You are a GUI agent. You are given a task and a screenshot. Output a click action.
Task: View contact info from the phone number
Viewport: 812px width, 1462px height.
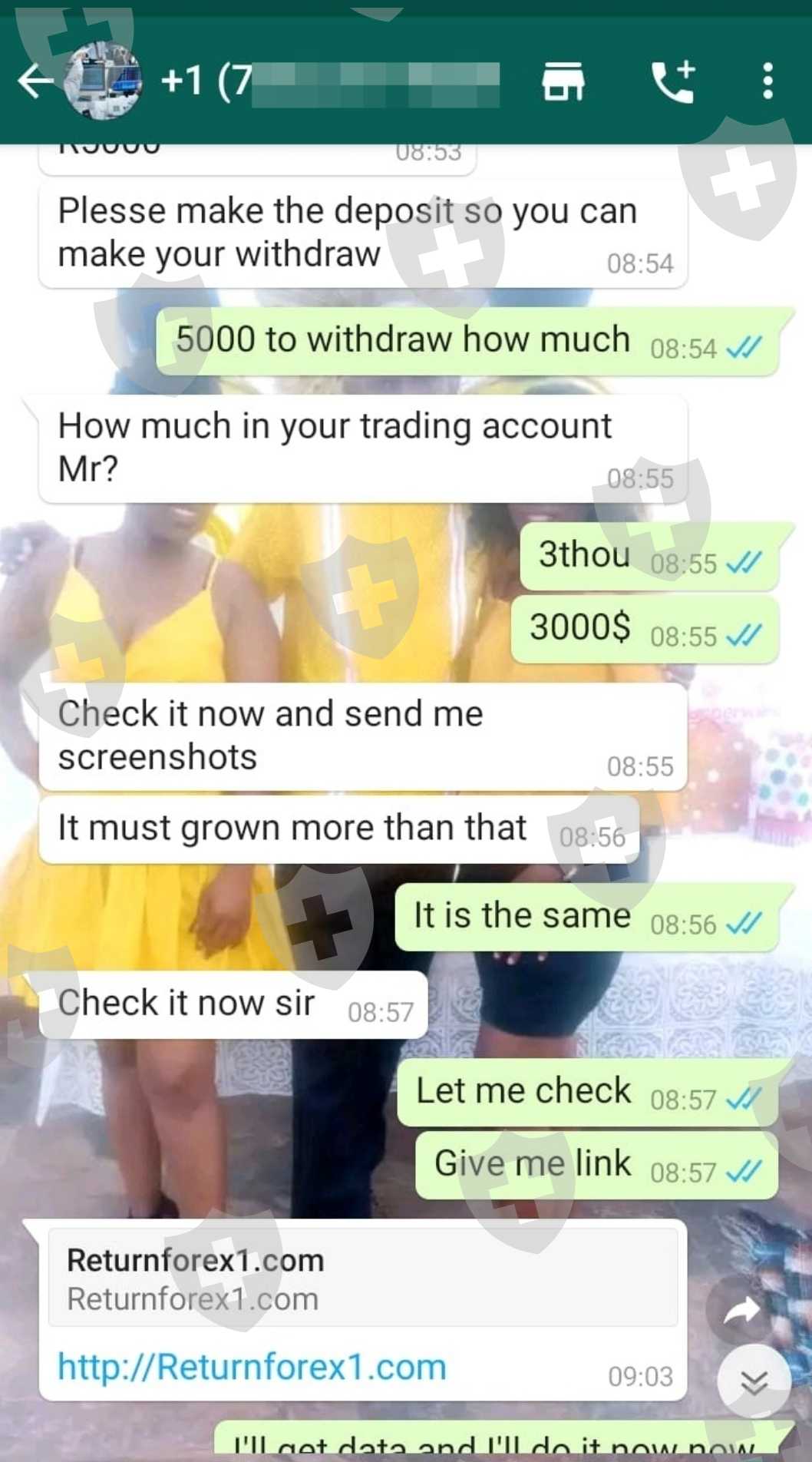tap(330, 81)
